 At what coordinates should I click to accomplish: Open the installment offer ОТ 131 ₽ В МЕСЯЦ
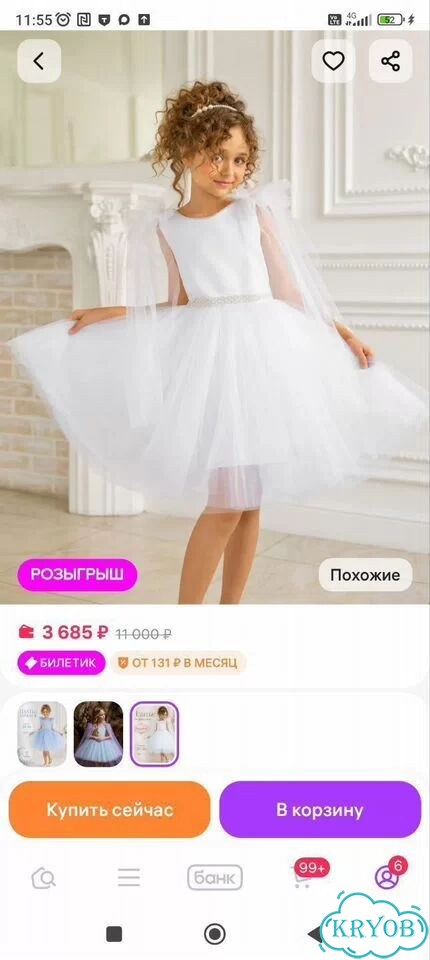178,663
